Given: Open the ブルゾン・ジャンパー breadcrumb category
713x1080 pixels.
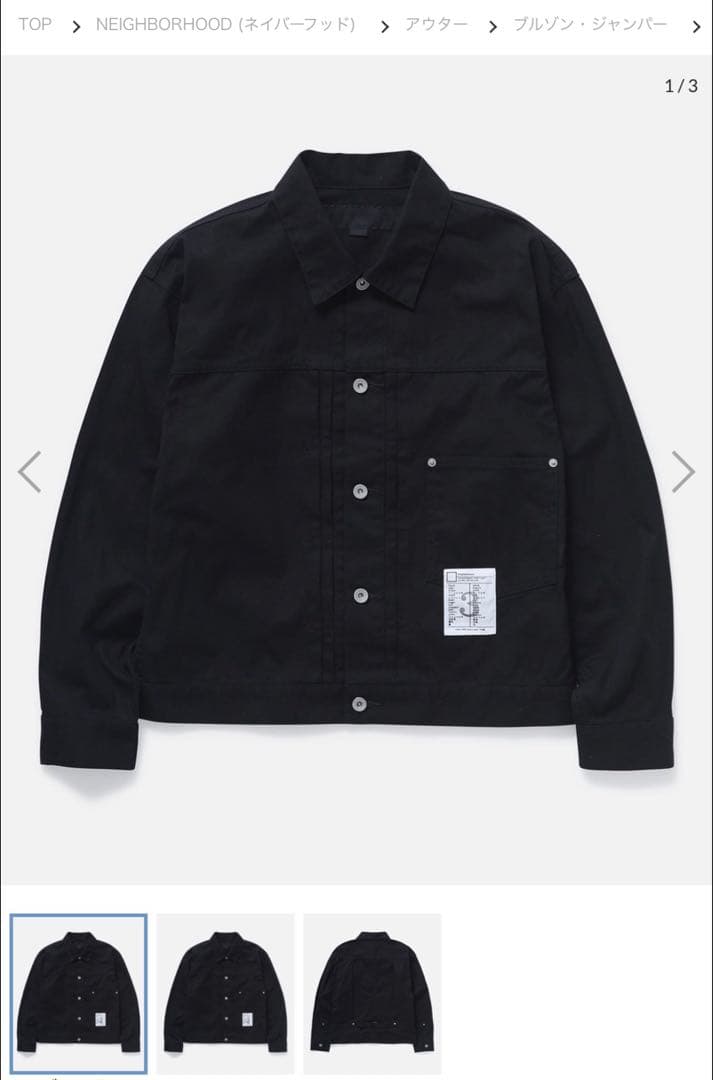Looking at the screenshot, I should pos(590,24).
